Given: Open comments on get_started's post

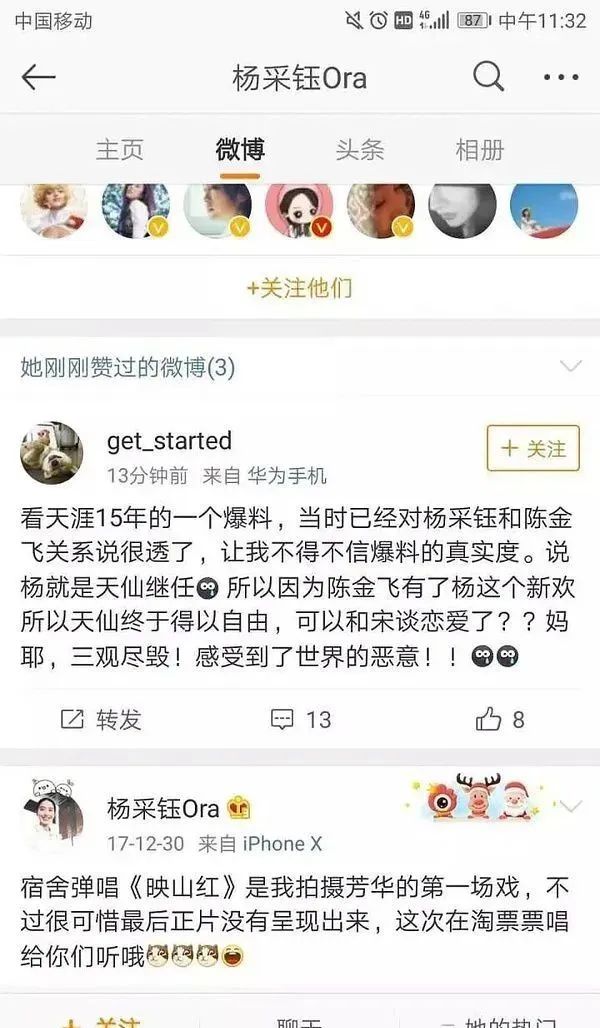Looking at the screenshot, I should coord(300,718).
